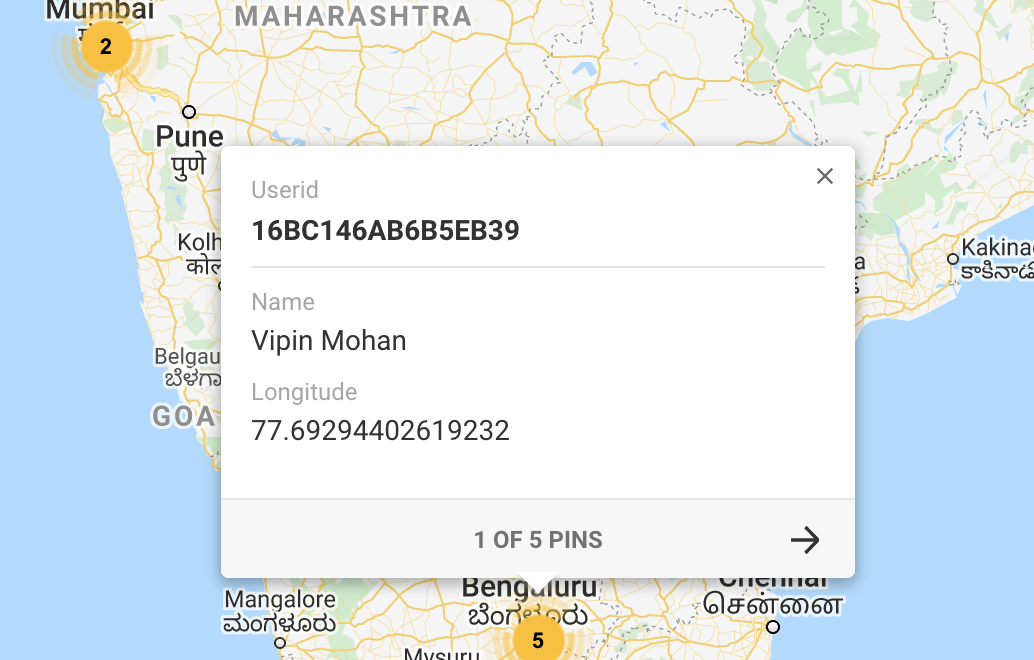The image size is (1034, 660).
Task: Go to the next pin with arrow
Action: pyautogui.click(x=805, y=540)
